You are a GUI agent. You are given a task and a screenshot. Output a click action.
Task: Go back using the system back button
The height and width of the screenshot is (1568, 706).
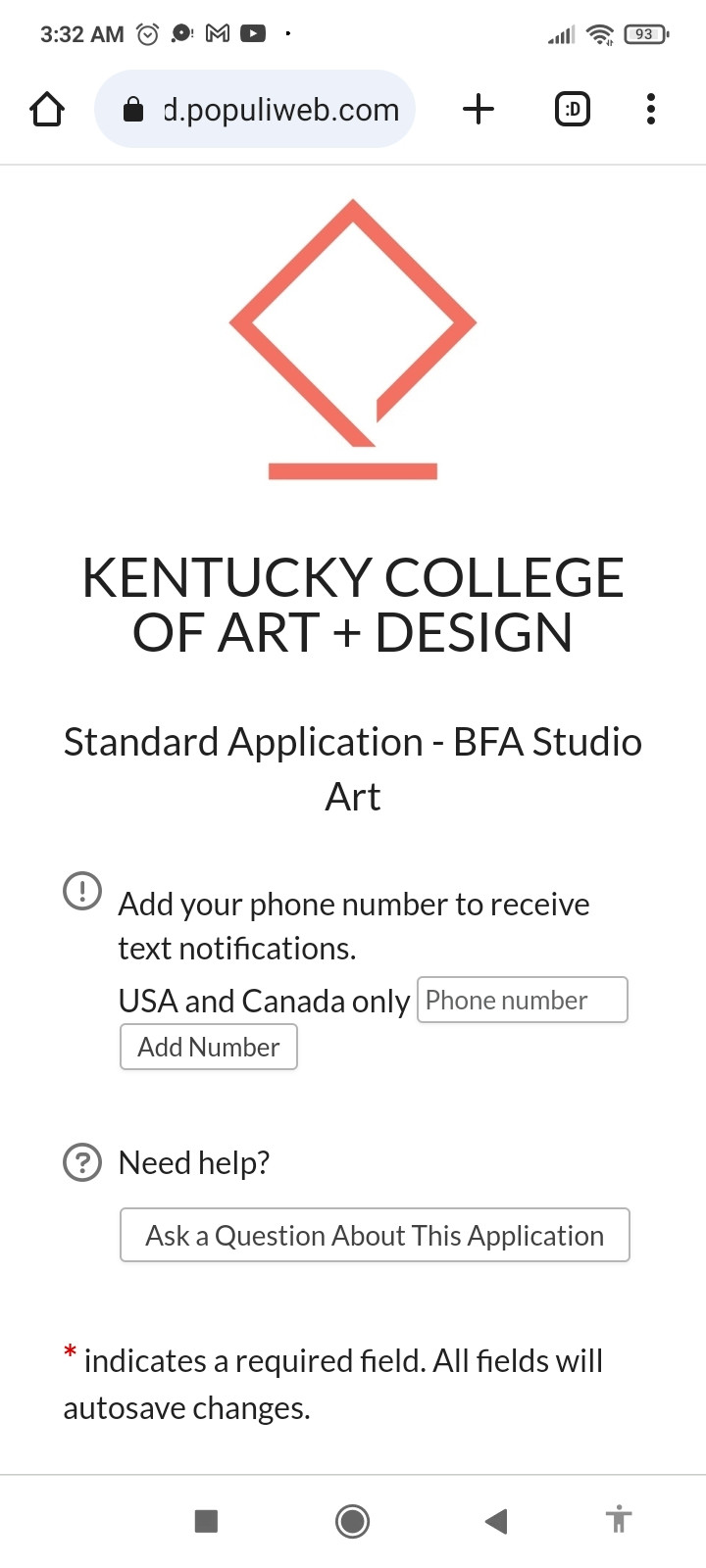click(496, 1521)
